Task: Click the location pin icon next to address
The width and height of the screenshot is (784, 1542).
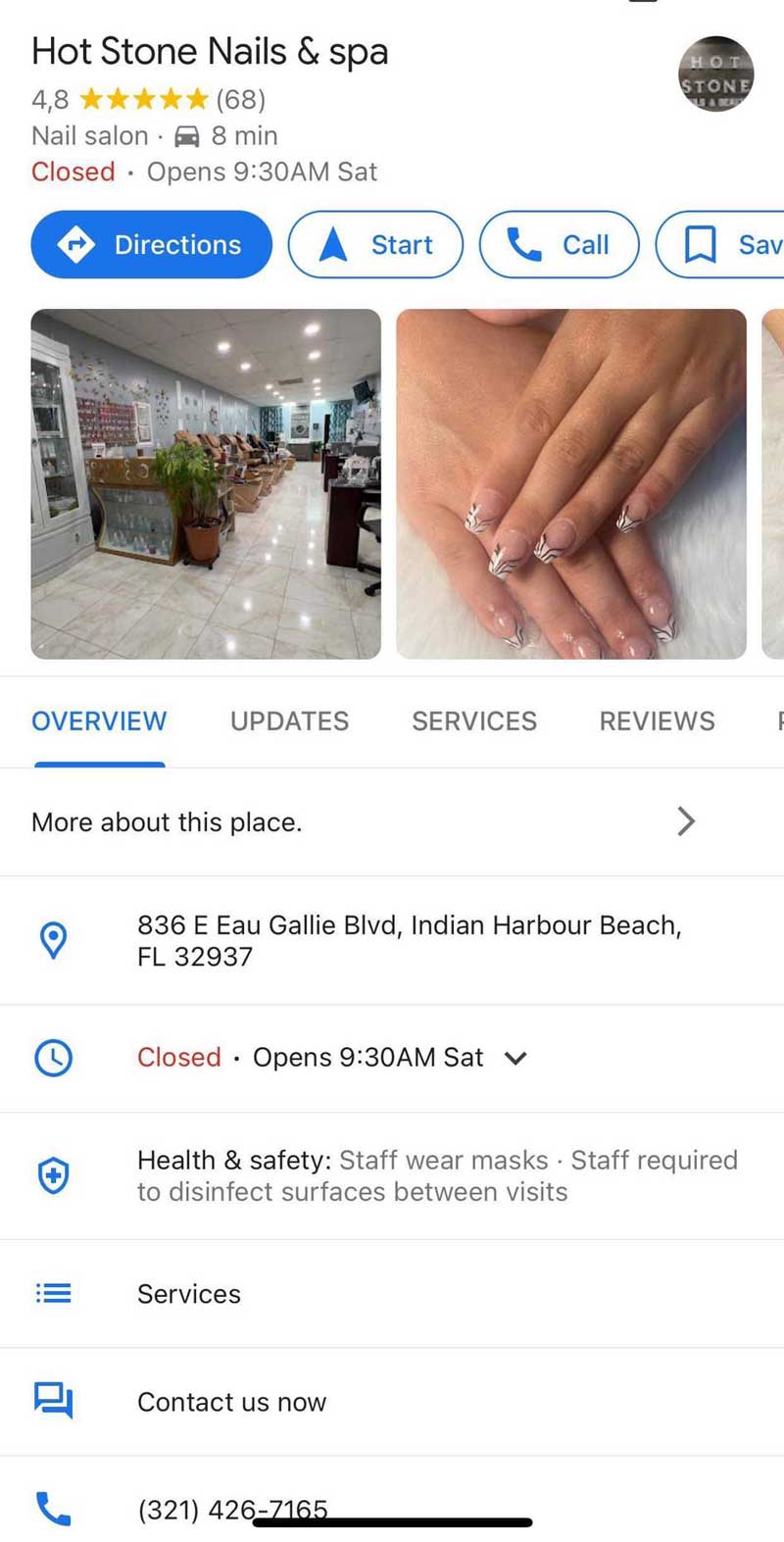Action: pyautogui.click(x=54, y=940)
